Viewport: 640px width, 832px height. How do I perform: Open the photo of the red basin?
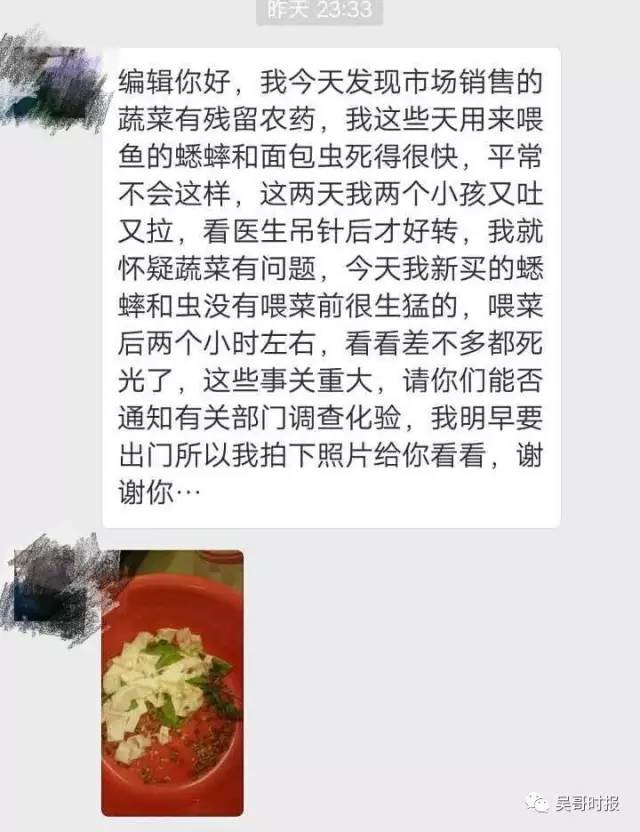tap(172, 683)
